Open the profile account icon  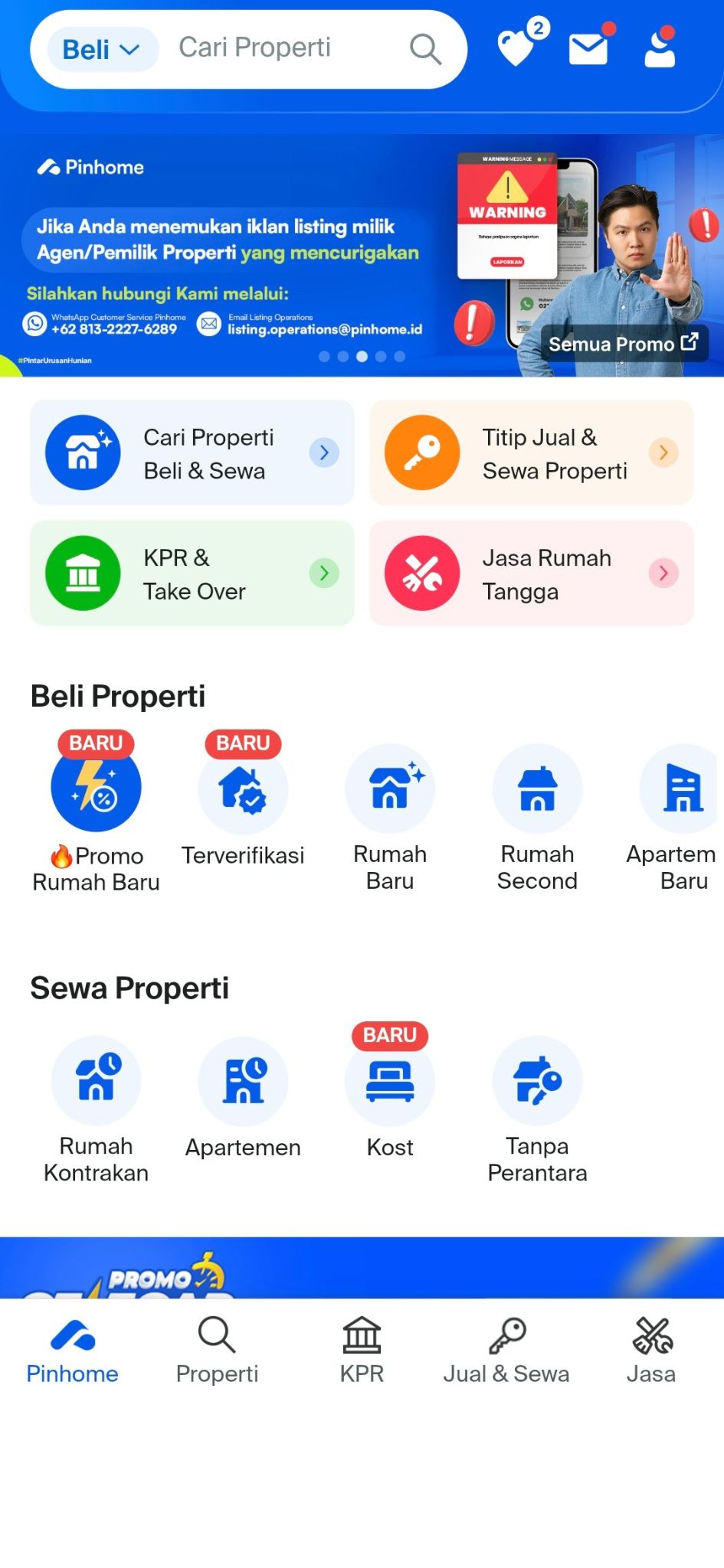coord(660,50)
